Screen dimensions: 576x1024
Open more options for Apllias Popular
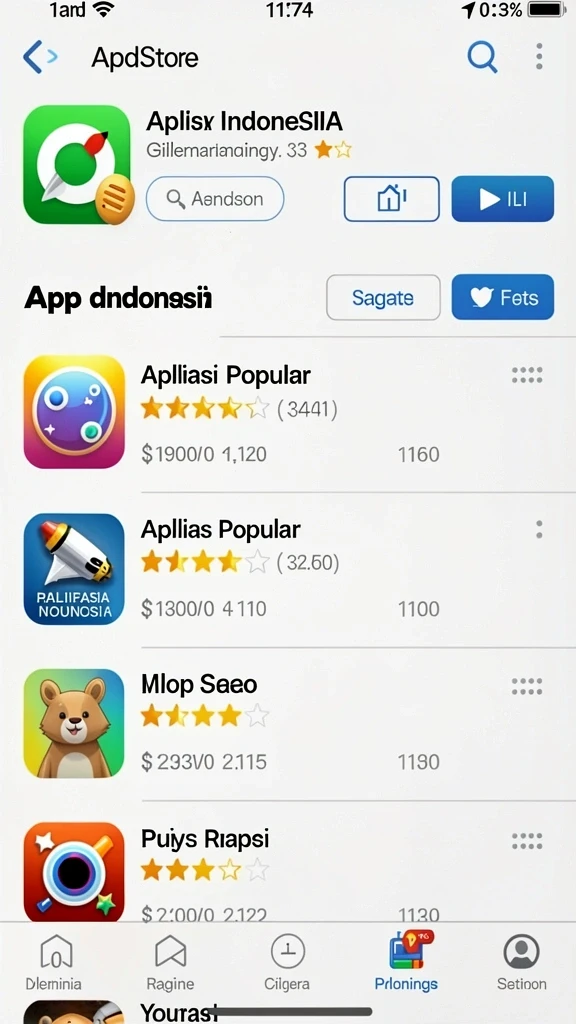pos(539,529)
